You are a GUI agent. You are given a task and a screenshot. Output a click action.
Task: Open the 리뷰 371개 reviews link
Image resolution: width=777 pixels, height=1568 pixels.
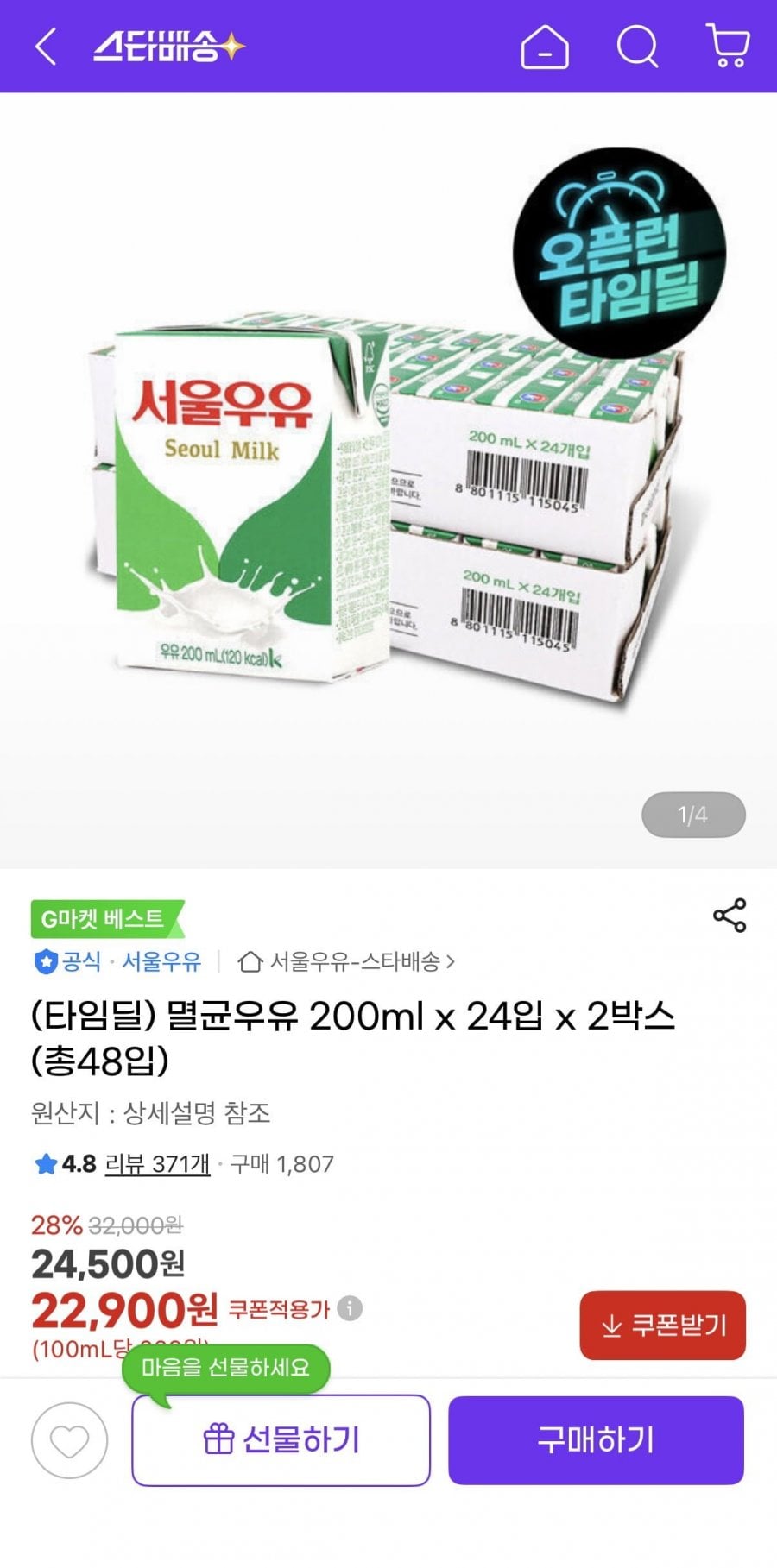pos(157,1164)
